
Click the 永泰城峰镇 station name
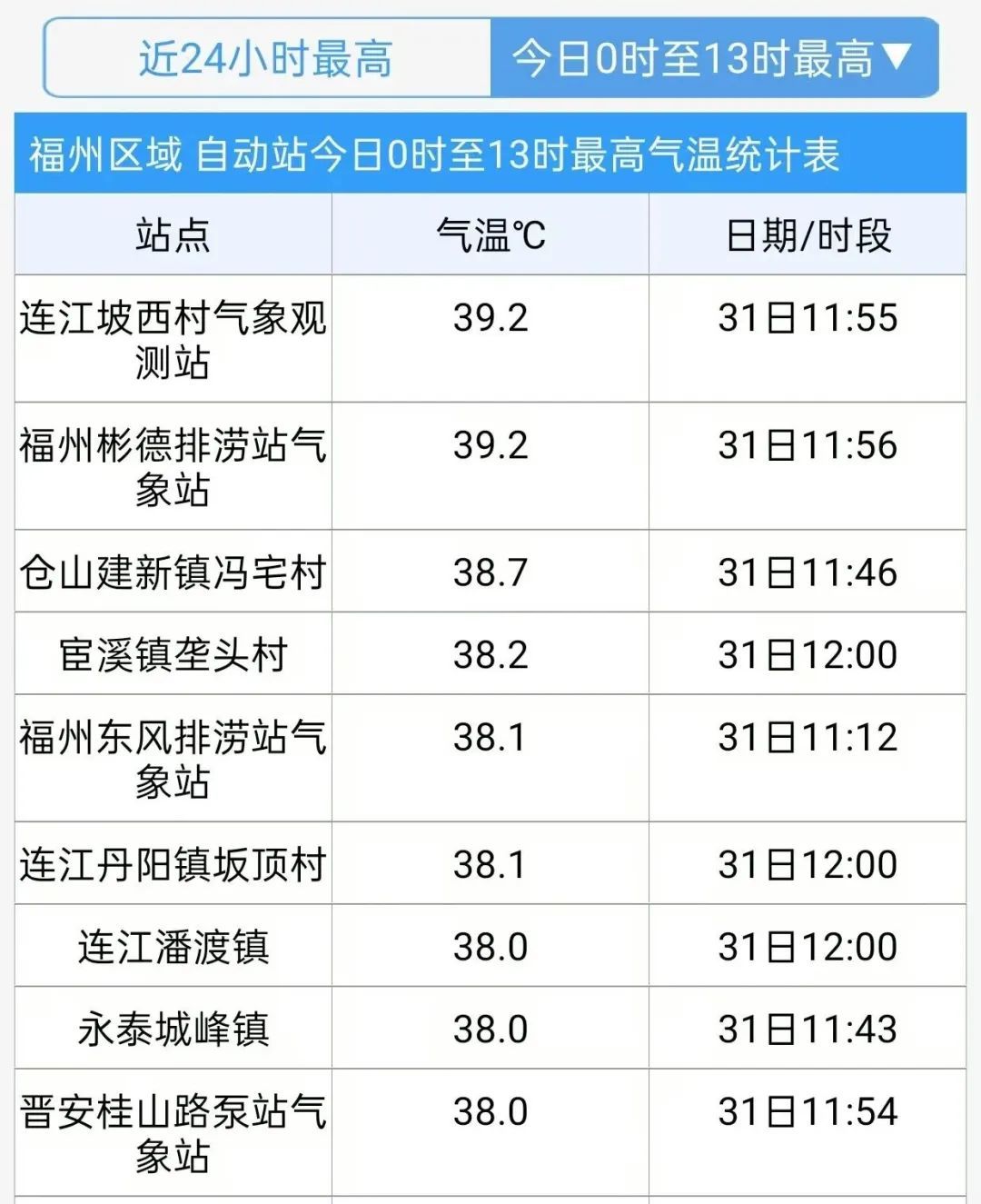(173, 1027)
